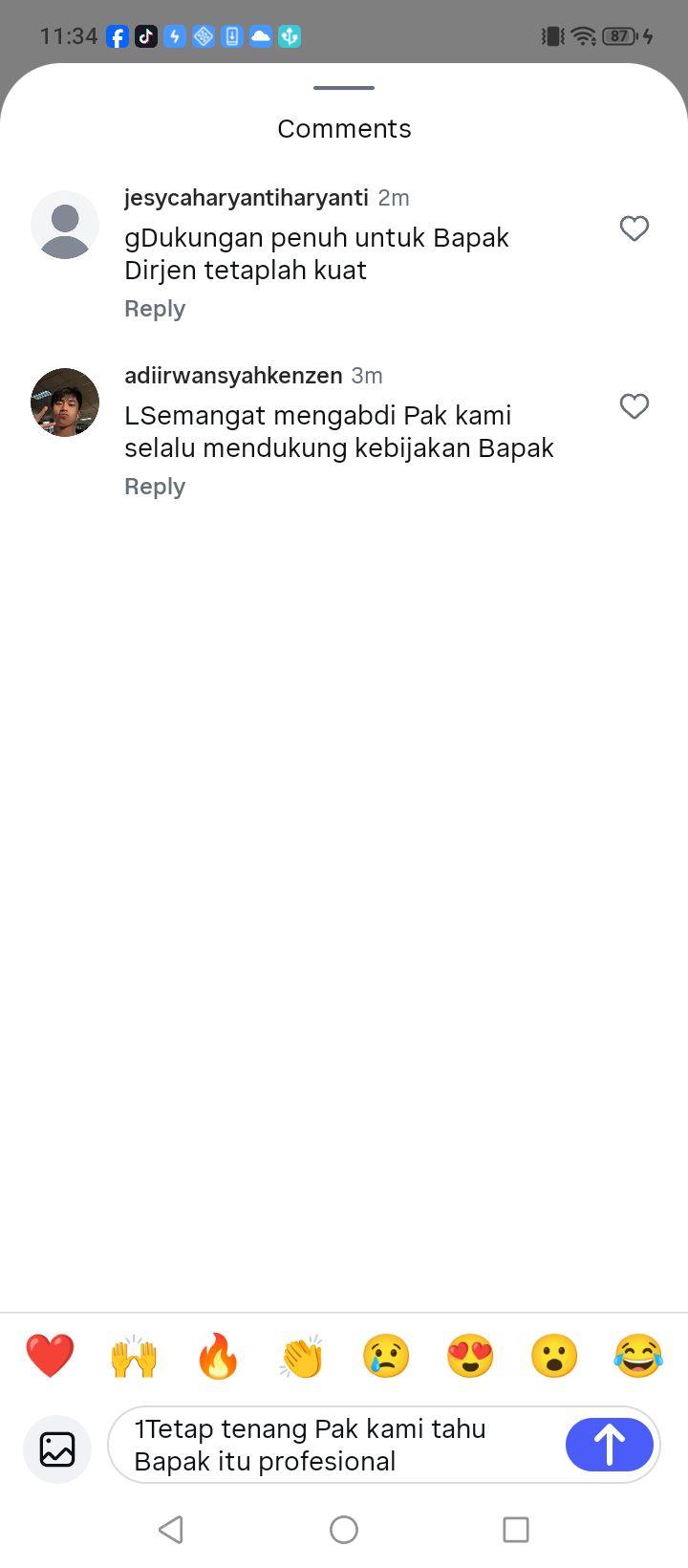Like adiirwansyahkenzen's comment
Screen dimensions: 688x1568
pyautogui.click(x=634, y=406)
